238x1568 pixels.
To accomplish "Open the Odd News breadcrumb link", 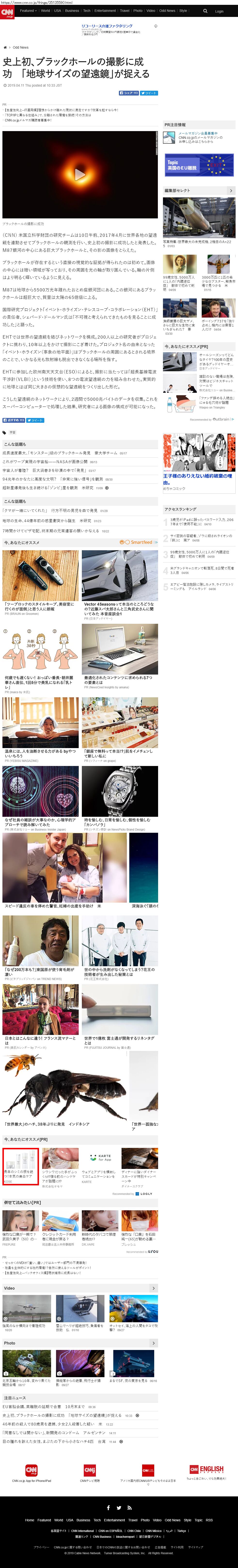I will pos(21,47).
